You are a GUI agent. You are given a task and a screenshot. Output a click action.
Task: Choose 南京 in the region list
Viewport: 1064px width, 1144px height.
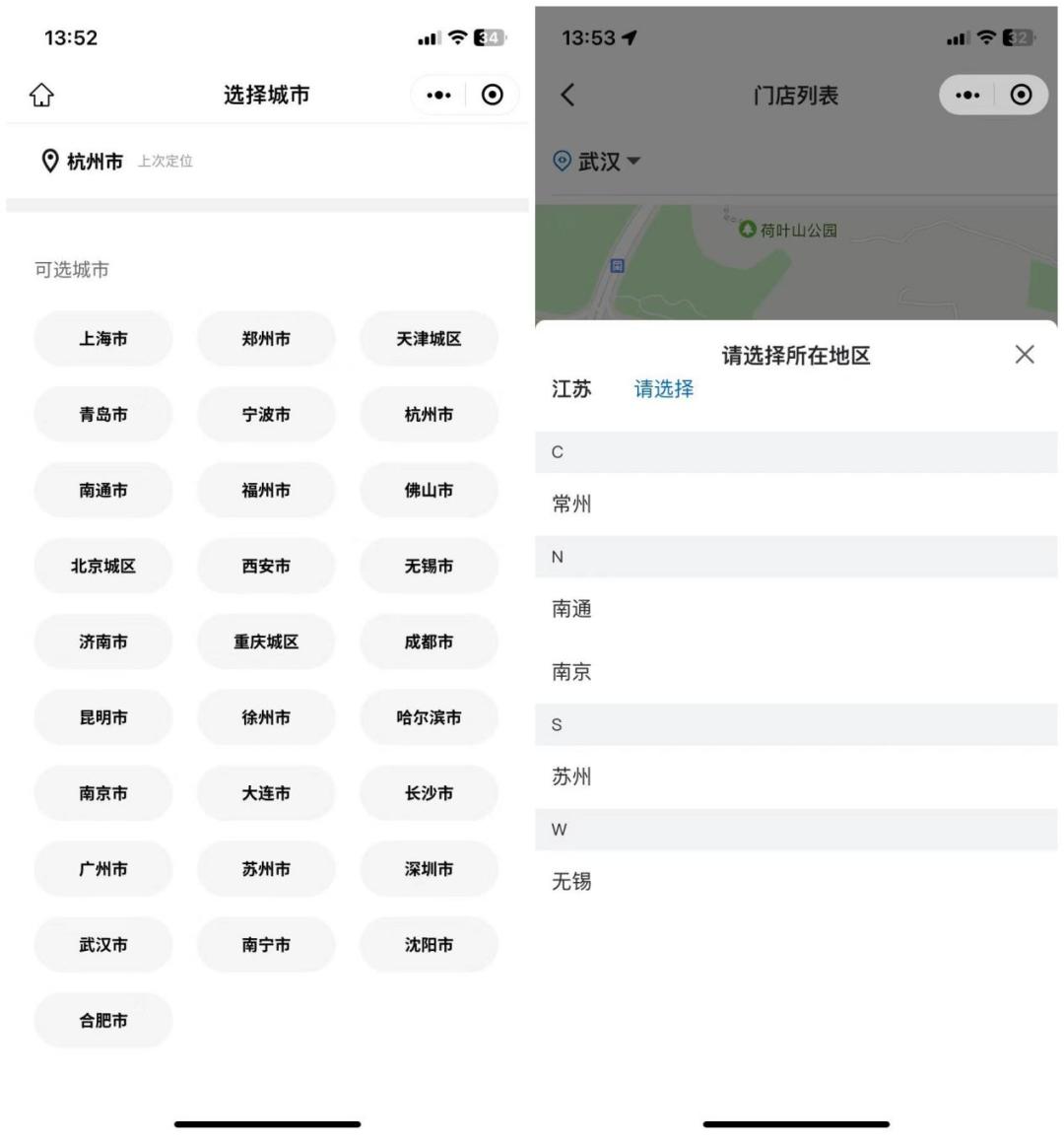[572, 672]
